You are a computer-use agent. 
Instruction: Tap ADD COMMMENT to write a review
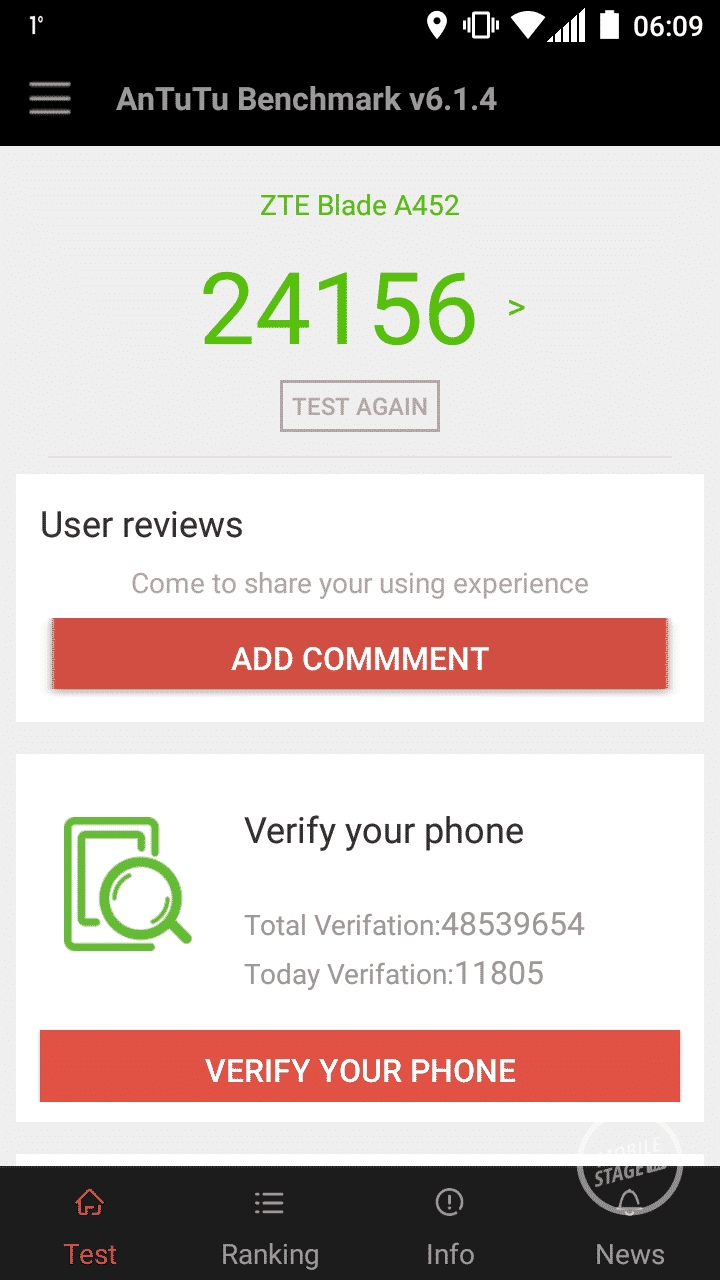click(x=360, y=658)
